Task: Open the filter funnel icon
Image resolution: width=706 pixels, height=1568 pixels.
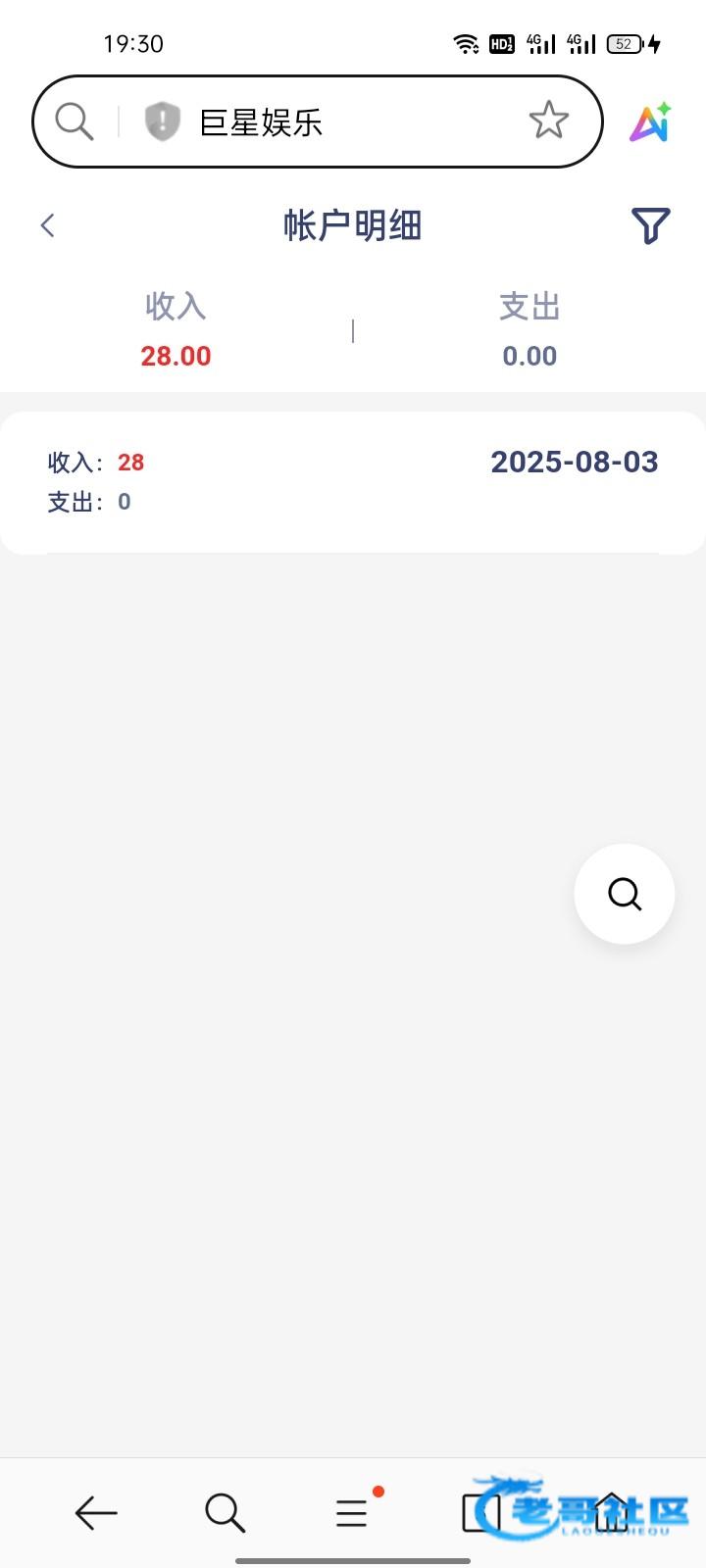Action: click(x=650, y=225)
